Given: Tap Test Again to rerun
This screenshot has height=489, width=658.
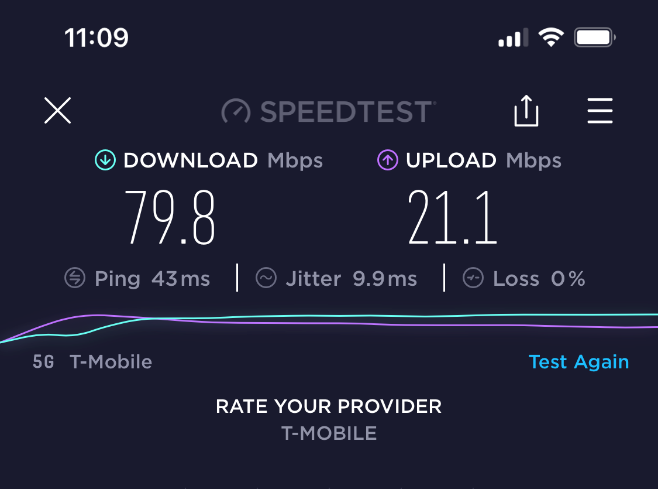Looking at the screenshot, I should (x=578, y=362).
